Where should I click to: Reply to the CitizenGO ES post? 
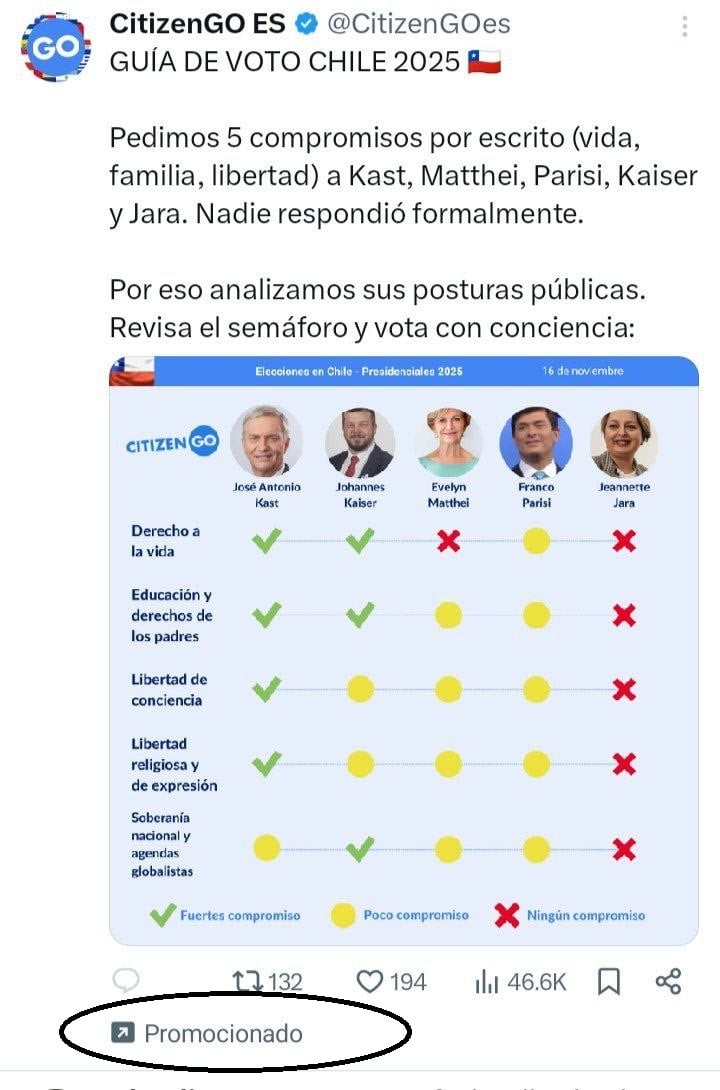click(x=127, y=982)
